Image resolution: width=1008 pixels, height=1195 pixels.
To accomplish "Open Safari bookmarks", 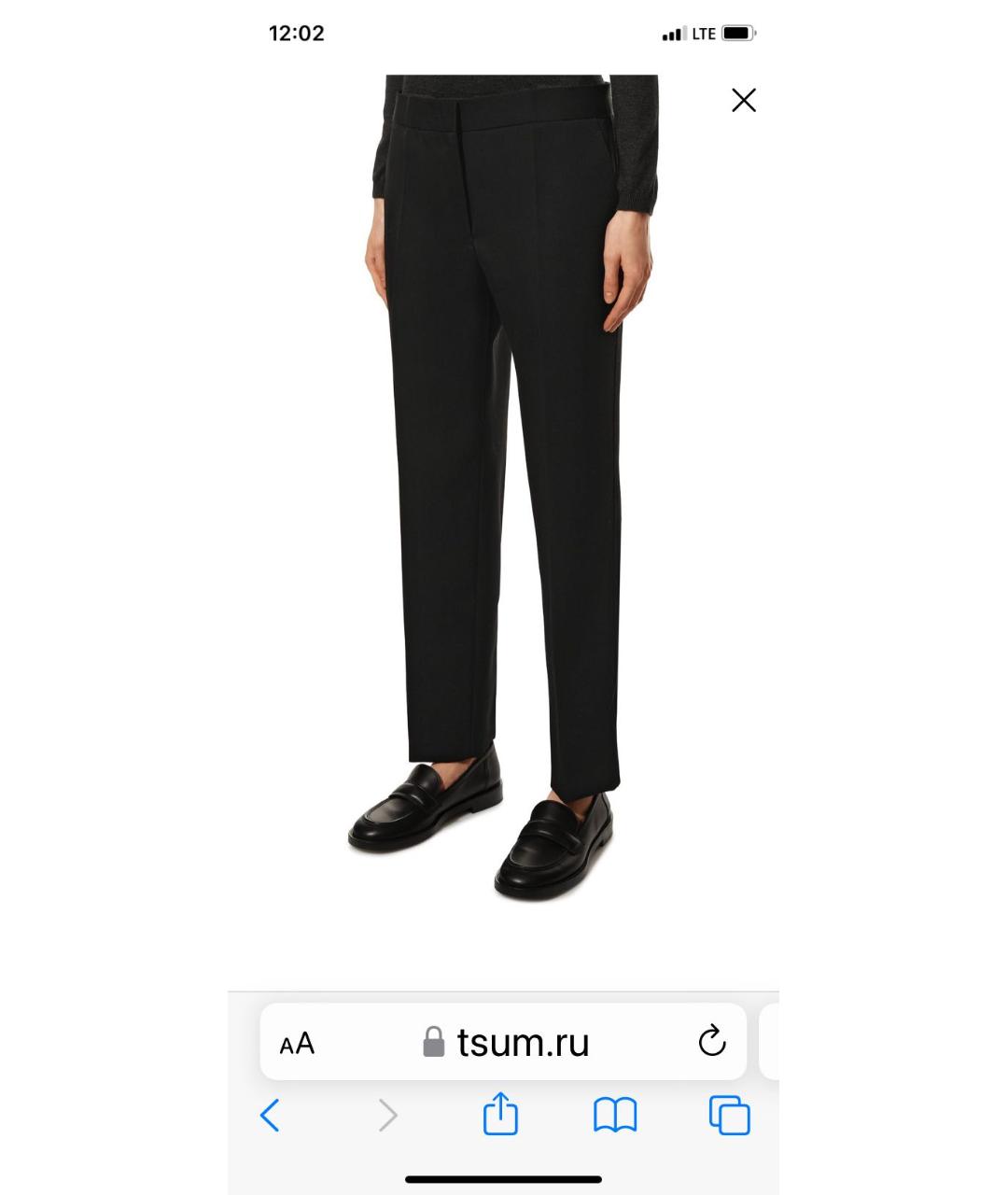I will click(x=615, y=1115).
